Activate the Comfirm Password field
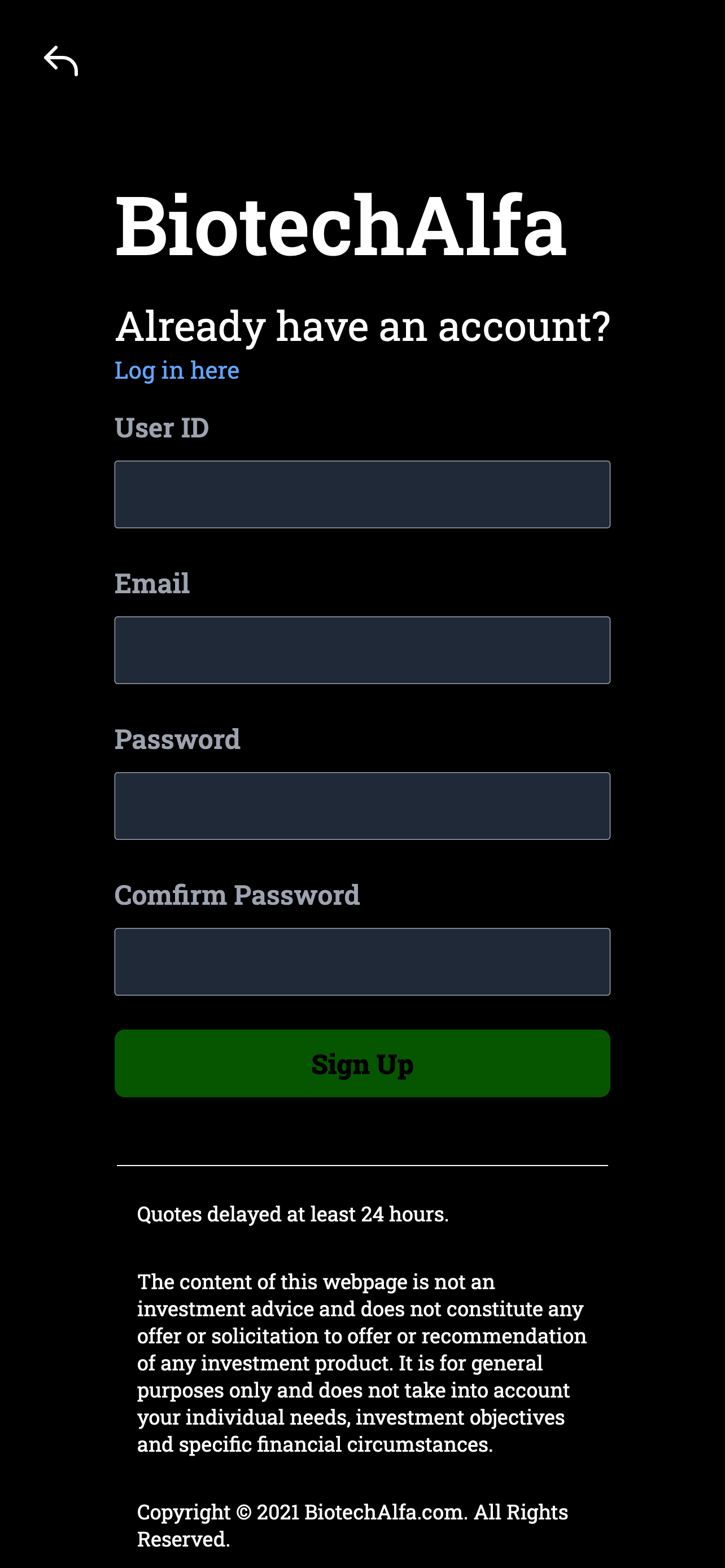 (362, 962)
